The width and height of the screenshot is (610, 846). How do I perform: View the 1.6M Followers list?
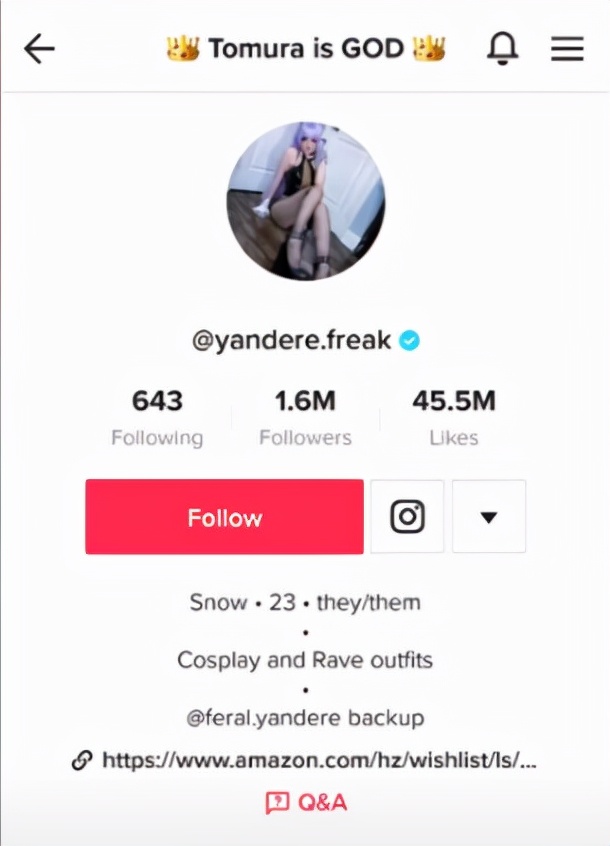[x=305, y=417]
